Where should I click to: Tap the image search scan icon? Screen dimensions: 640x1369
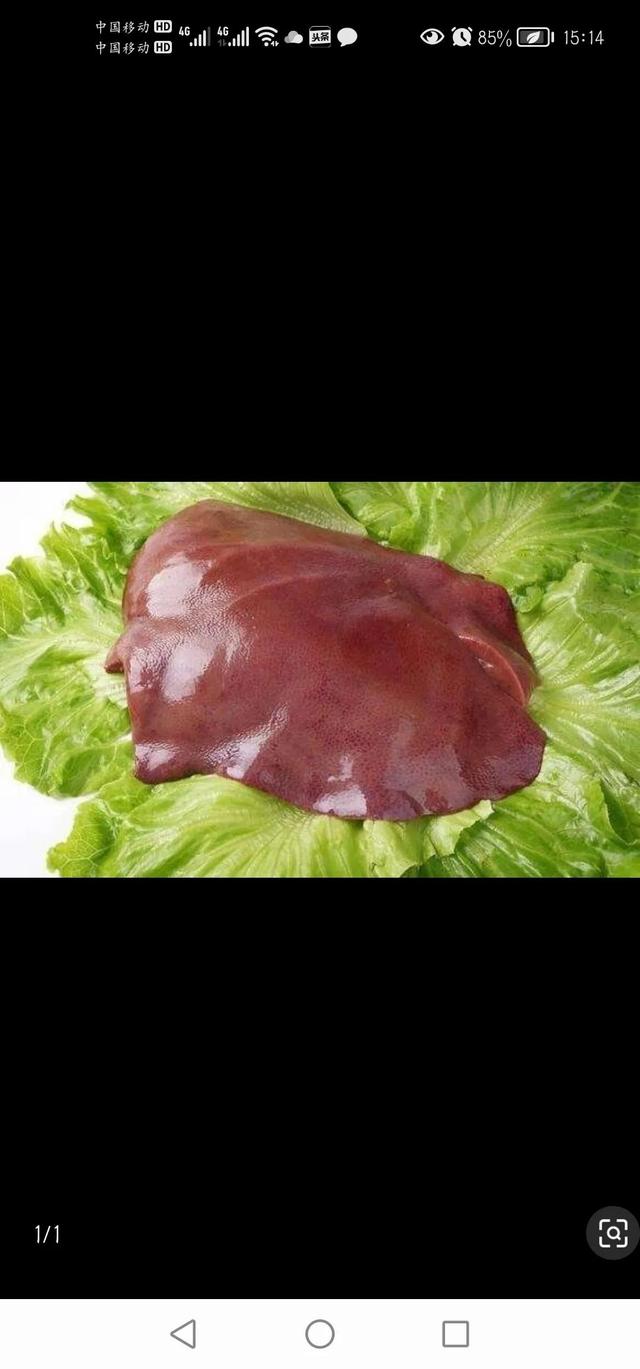click(613, 1233)
